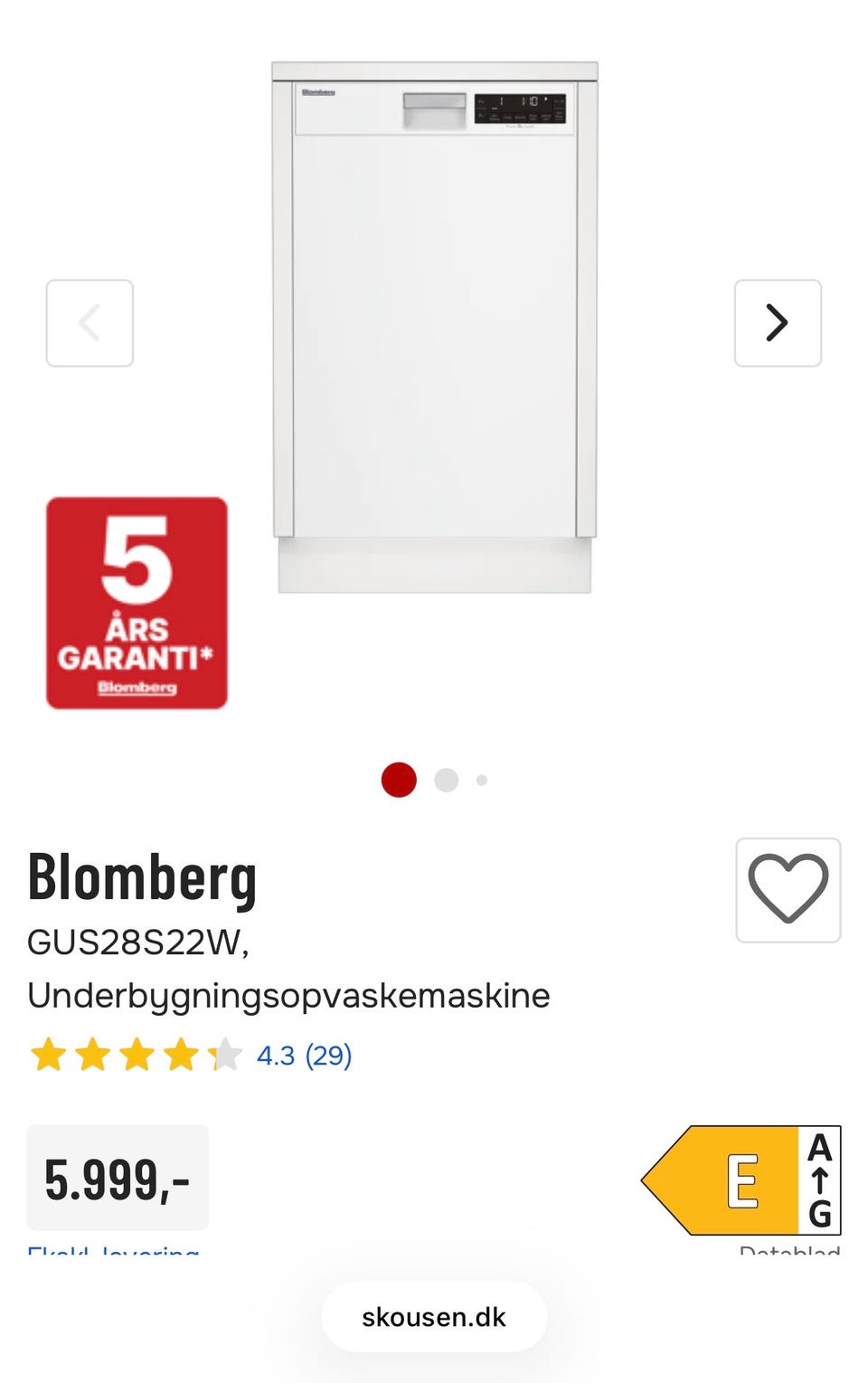Expand the next product image with chevron
The image size is (868, 1383).
click(778, 323)
